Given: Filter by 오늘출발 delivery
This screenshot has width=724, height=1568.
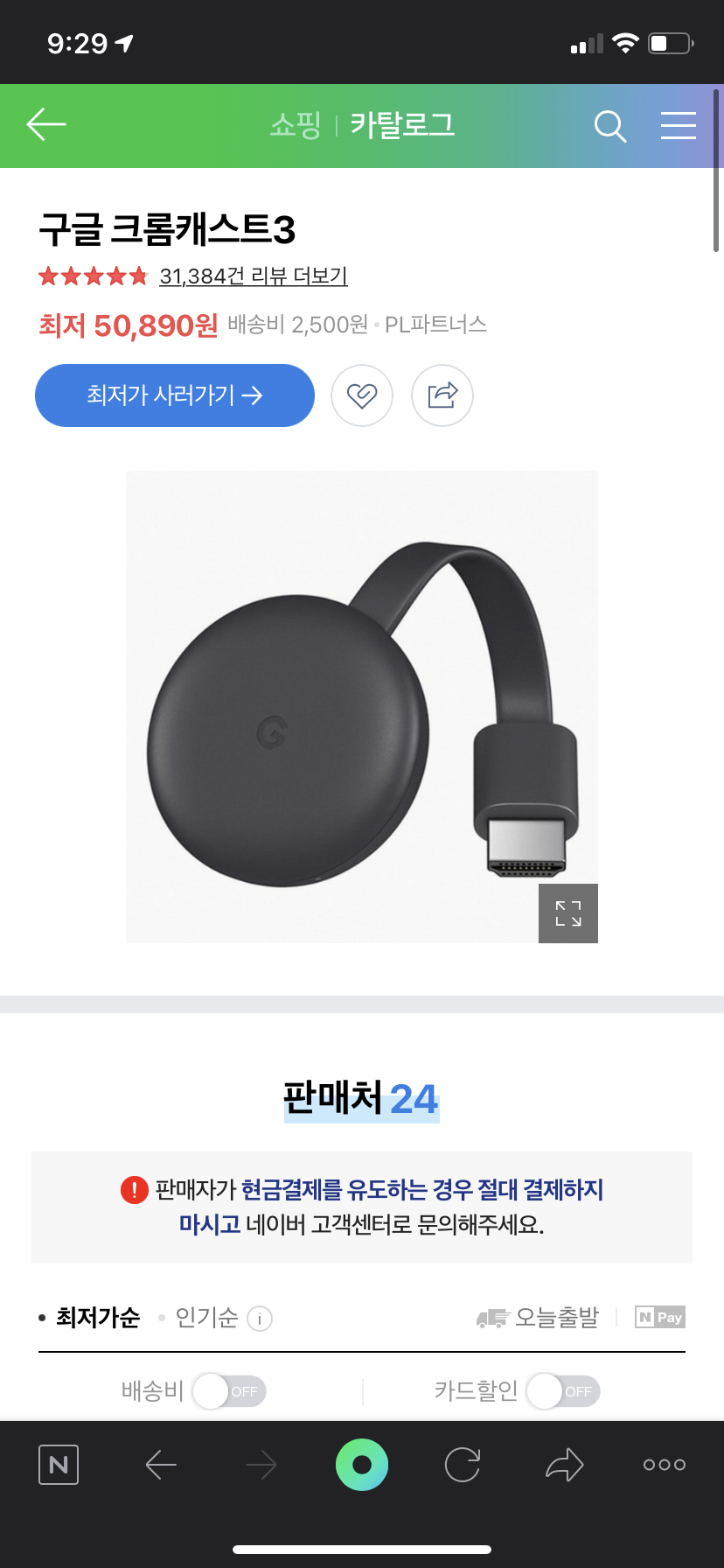Looking at the screenshot, I should point(539,1318).
